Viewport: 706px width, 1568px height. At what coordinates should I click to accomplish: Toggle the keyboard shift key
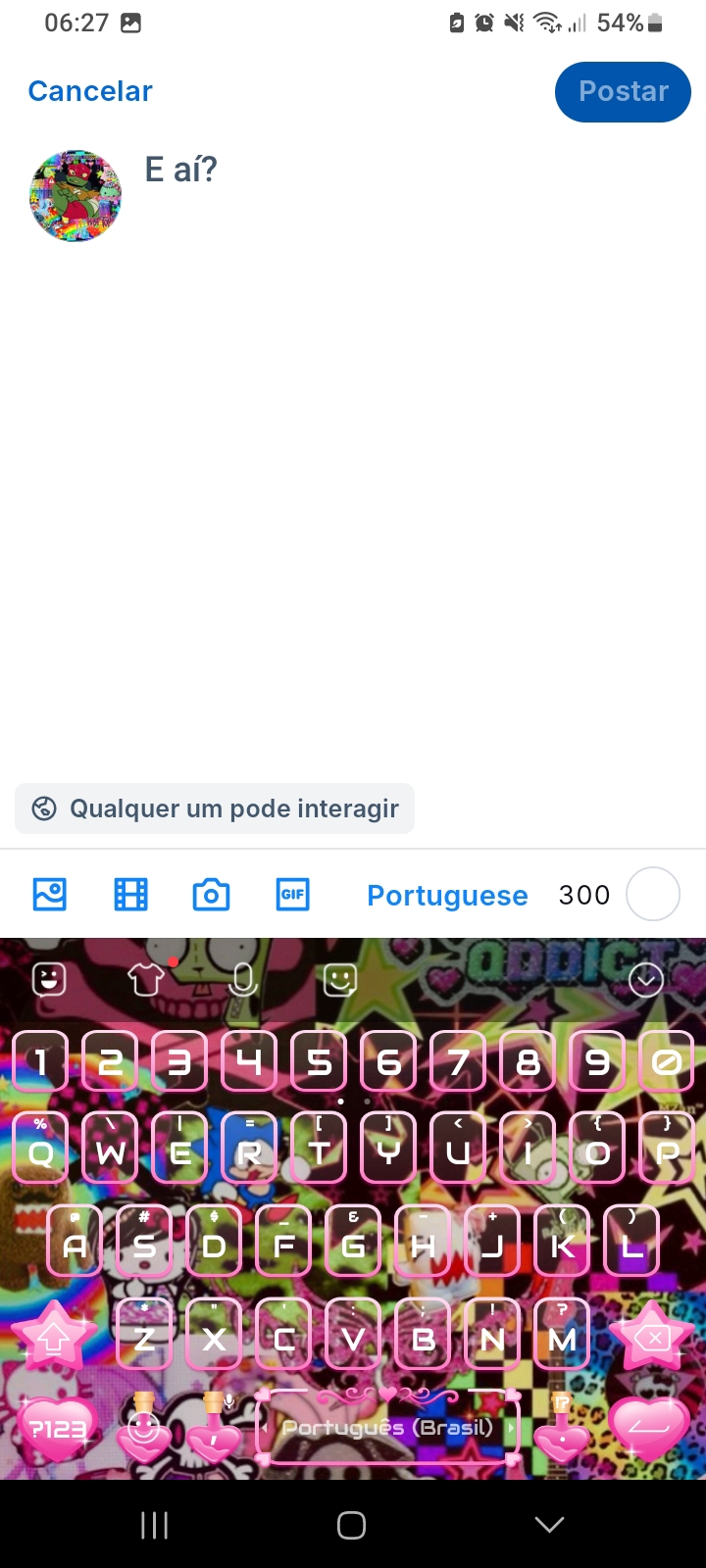click(x=53, y=1338)
